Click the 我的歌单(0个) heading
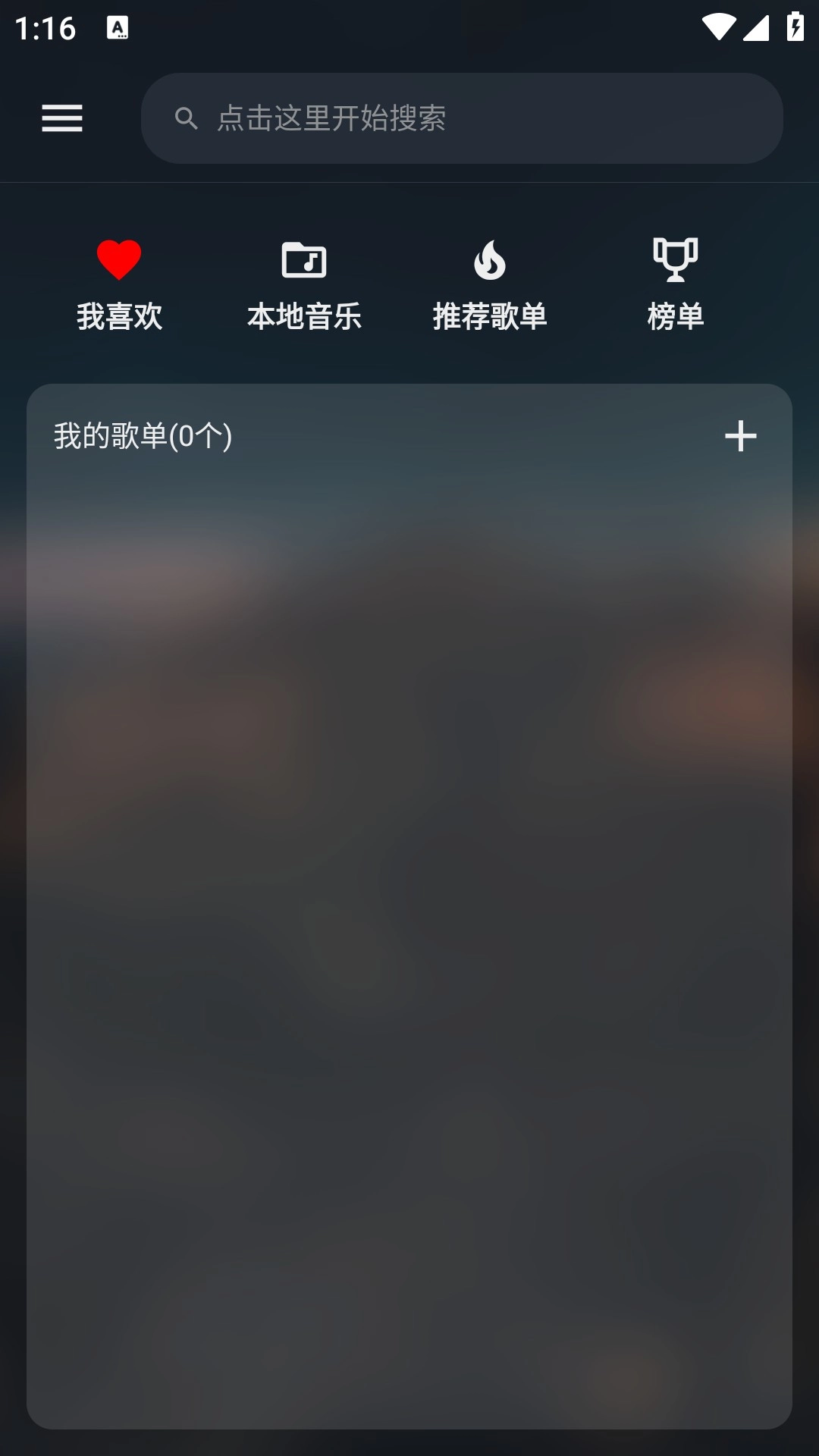 click(142, 435)
